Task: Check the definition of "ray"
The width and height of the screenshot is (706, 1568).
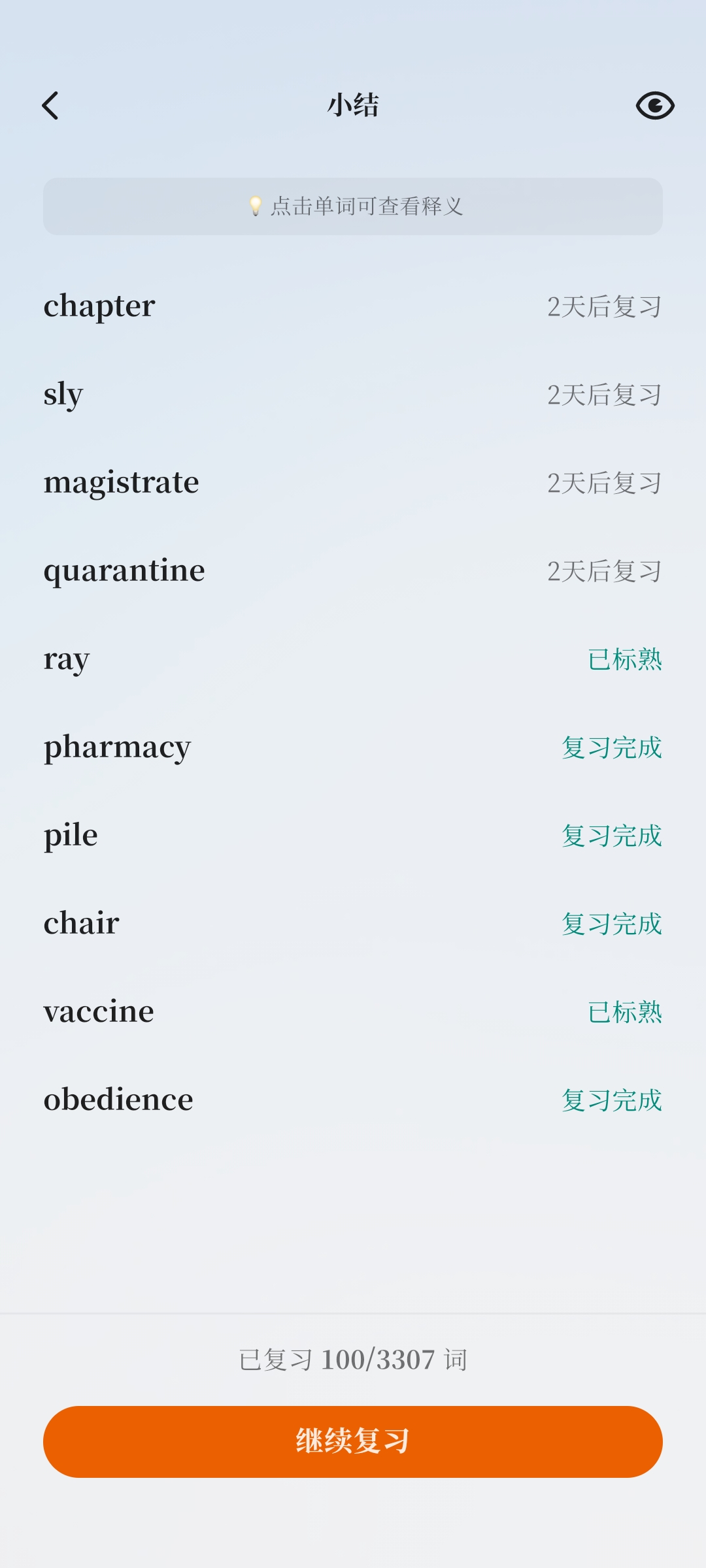Action: 67,659
